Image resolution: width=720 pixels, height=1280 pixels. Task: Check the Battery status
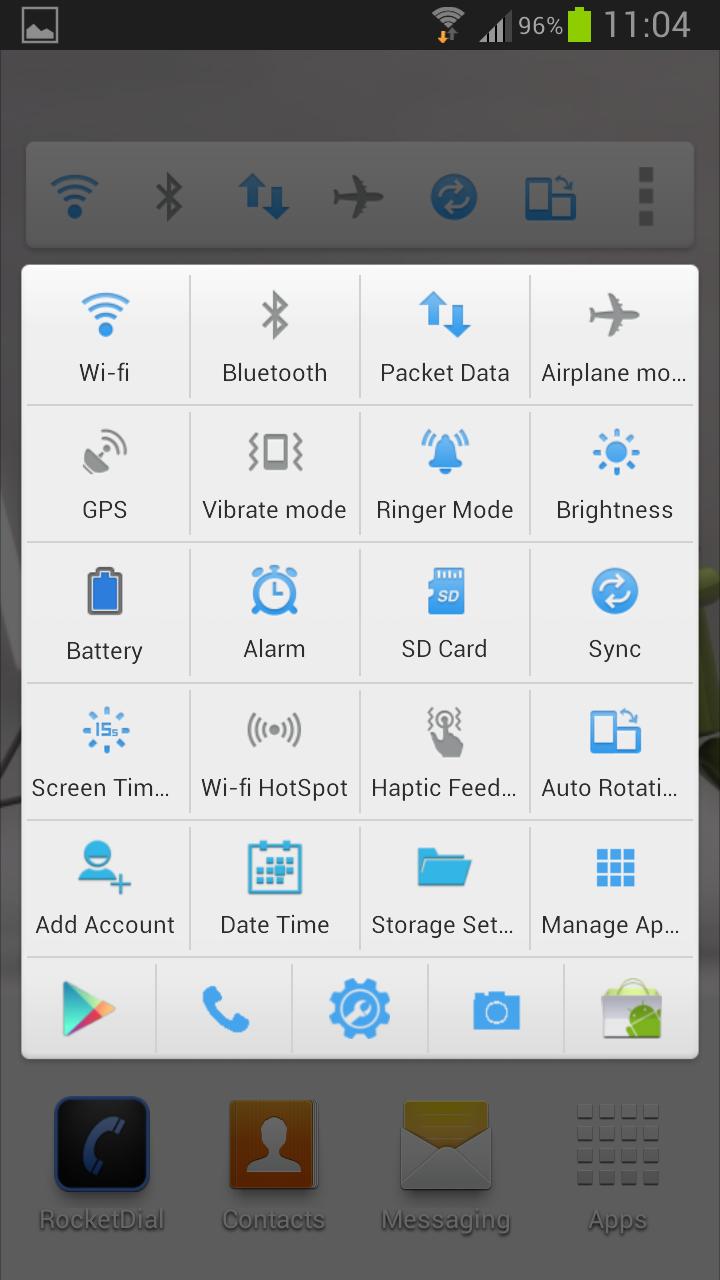click(104, 612)
